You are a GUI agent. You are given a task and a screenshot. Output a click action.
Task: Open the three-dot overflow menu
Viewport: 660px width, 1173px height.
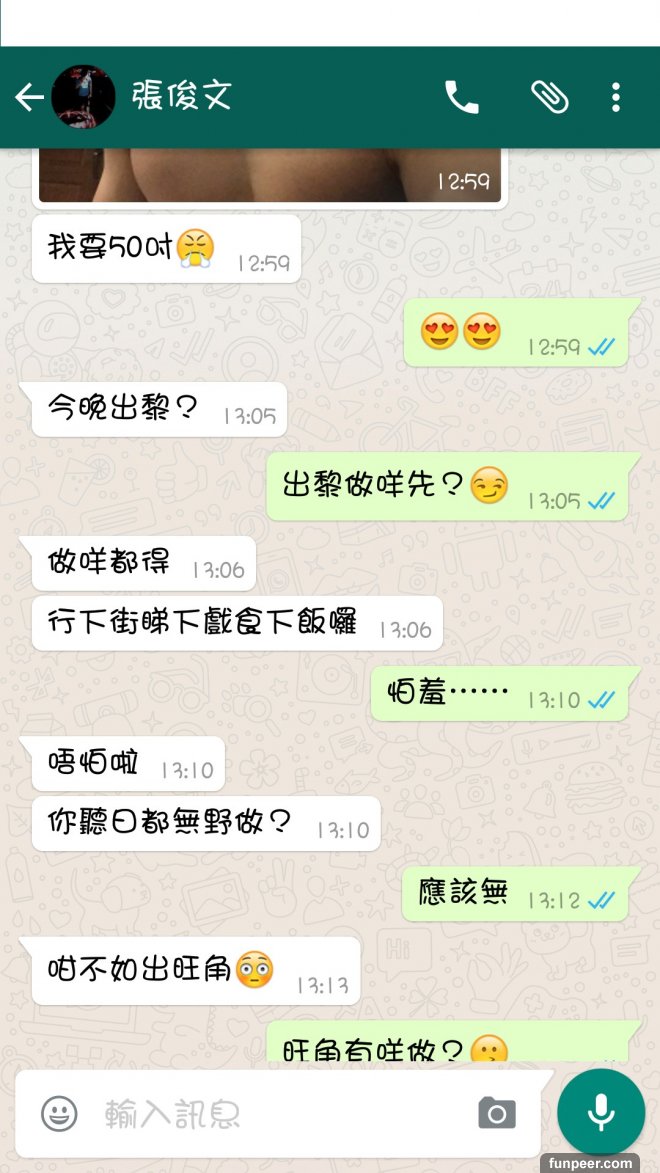[x=615, y=97]
